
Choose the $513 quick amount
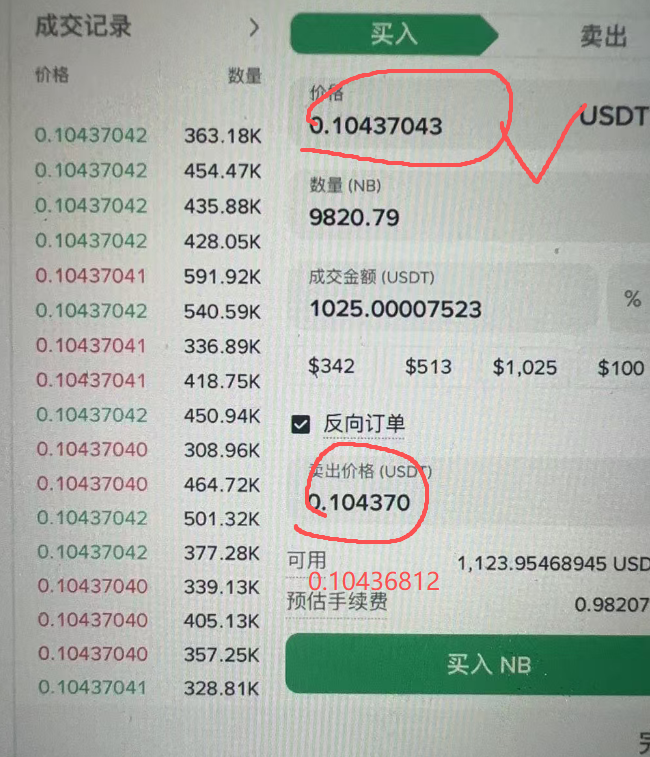pos(428,367)
